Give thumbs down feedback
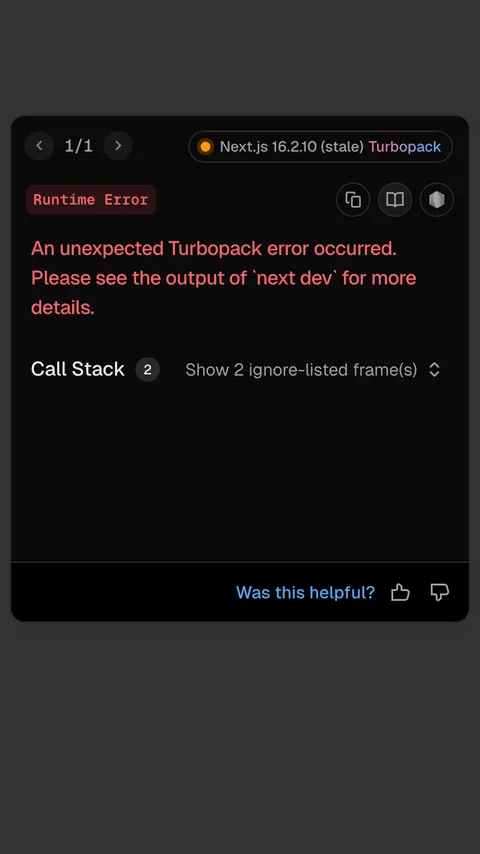480x854 pixels. [x=440, y=592]
